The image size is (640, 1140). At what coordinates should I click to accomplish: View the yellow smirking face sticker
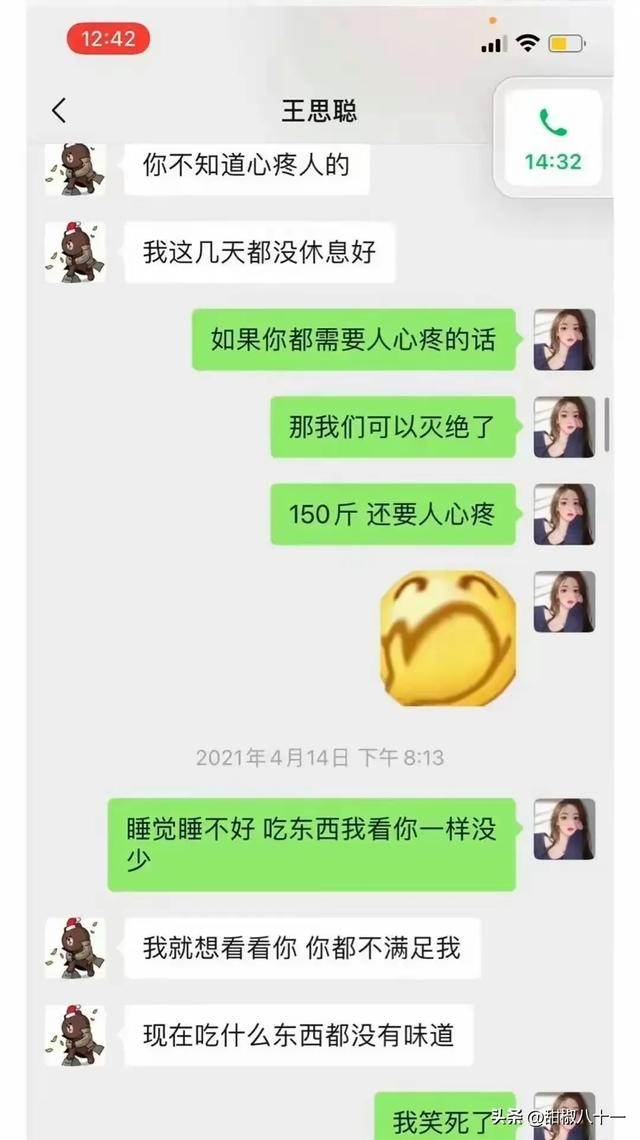click(448, 638)
